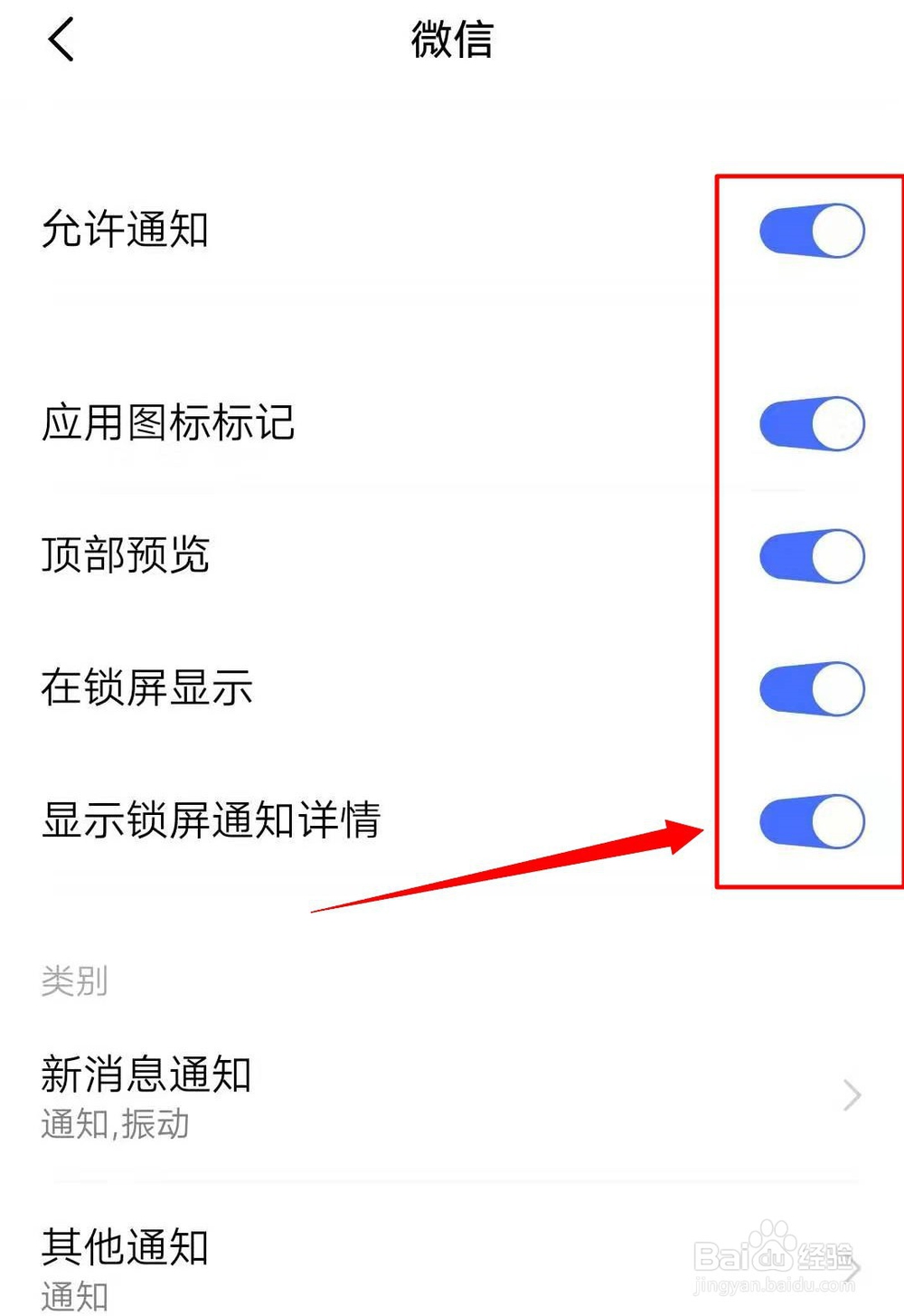
Task: Expand the chevron next to 新消息通知
Action: click(x=851, y=1096)
